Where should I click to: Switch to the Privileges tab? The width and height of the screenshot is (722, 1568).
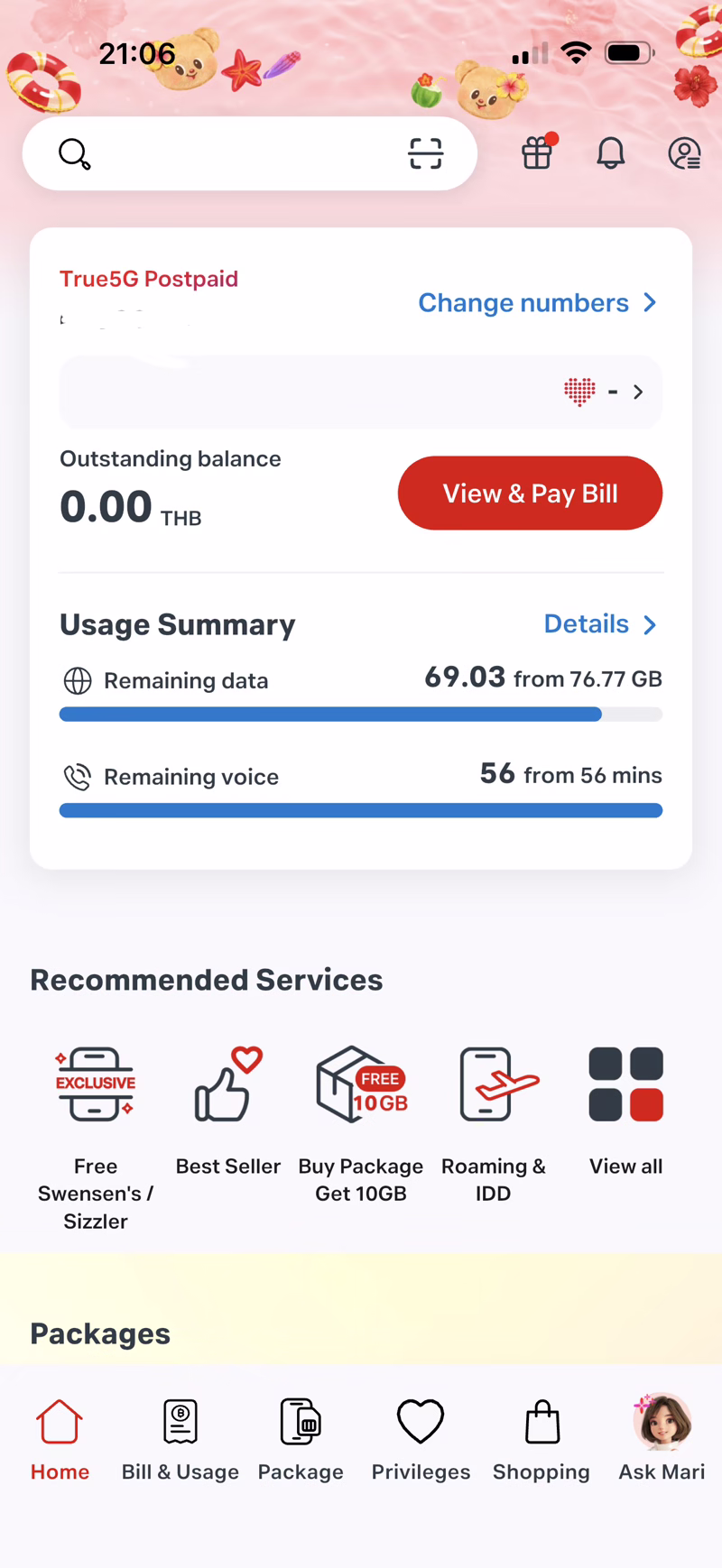tap(421, 1440)
